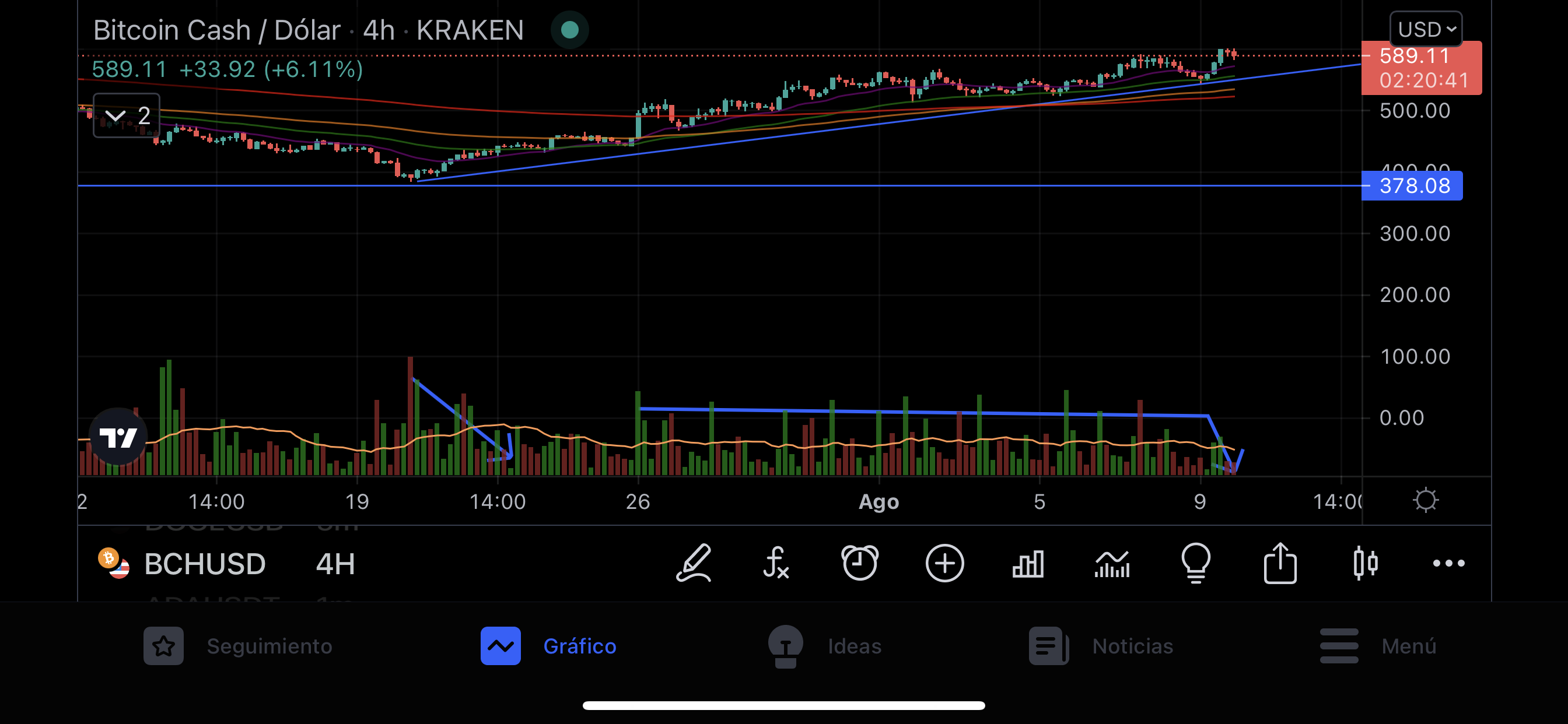The image size is (1568, 724).
Task: Open the bar chart icon panel
Action: [1028, 563]
